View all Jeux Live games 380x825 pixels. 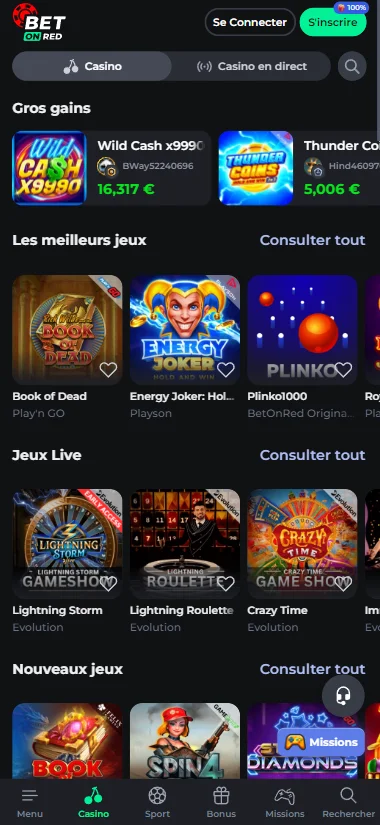pos(312,455)
